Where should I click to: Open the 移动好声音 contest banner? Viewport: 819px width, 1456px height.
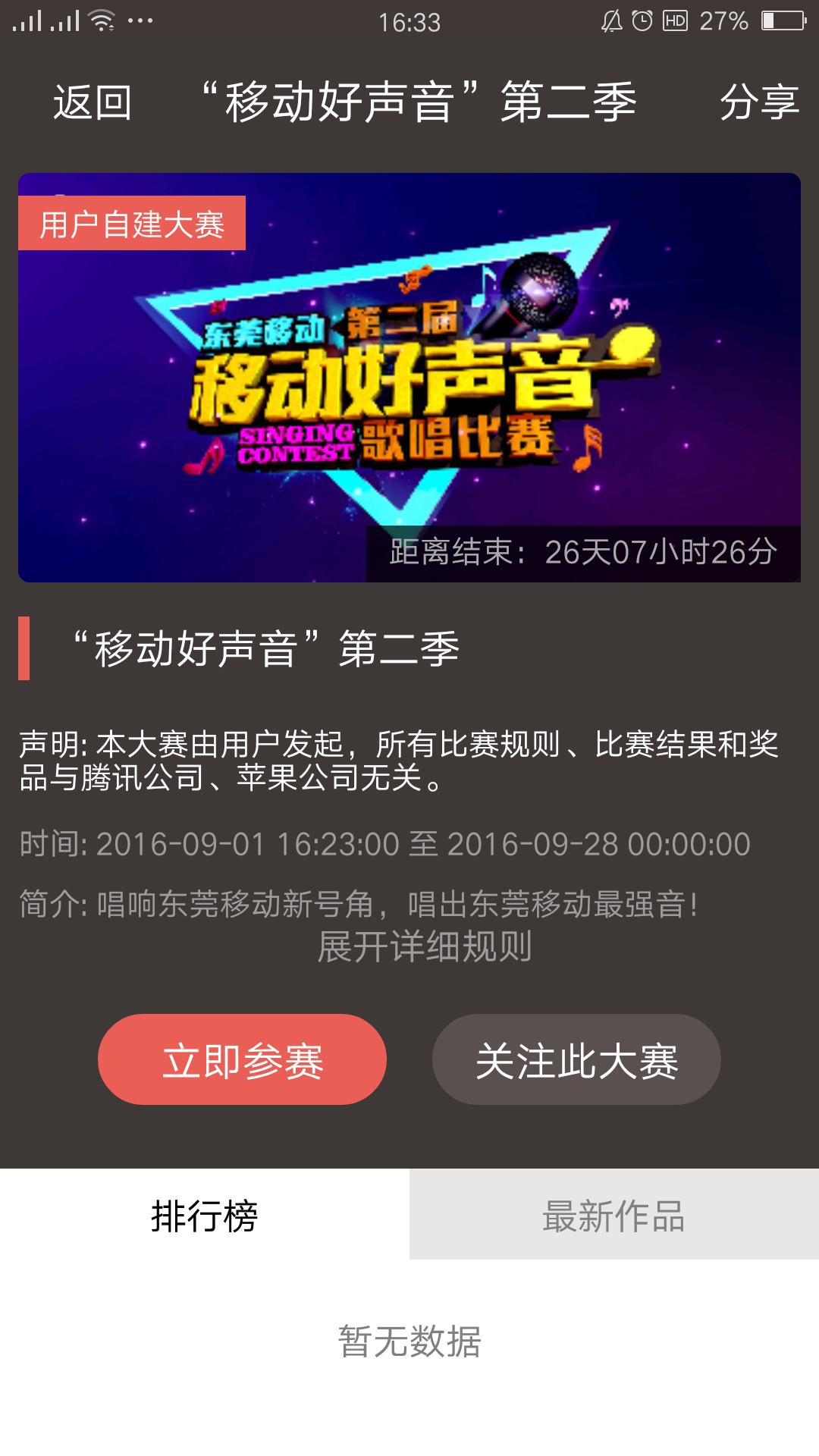tap(409, 378)
